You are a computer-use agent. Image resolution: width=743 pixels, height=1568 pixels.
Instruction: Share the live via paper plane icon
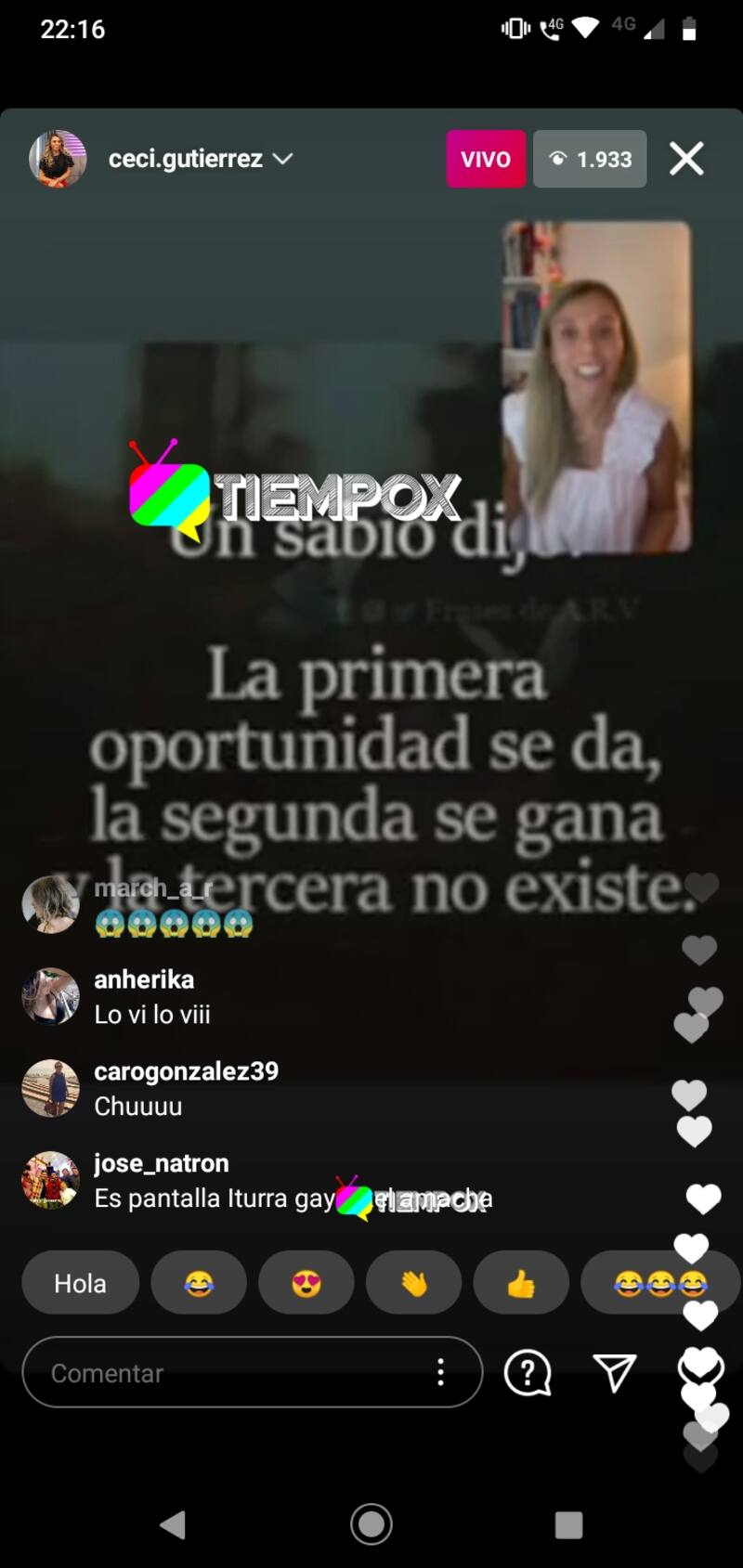click(x=614, y=1372)
